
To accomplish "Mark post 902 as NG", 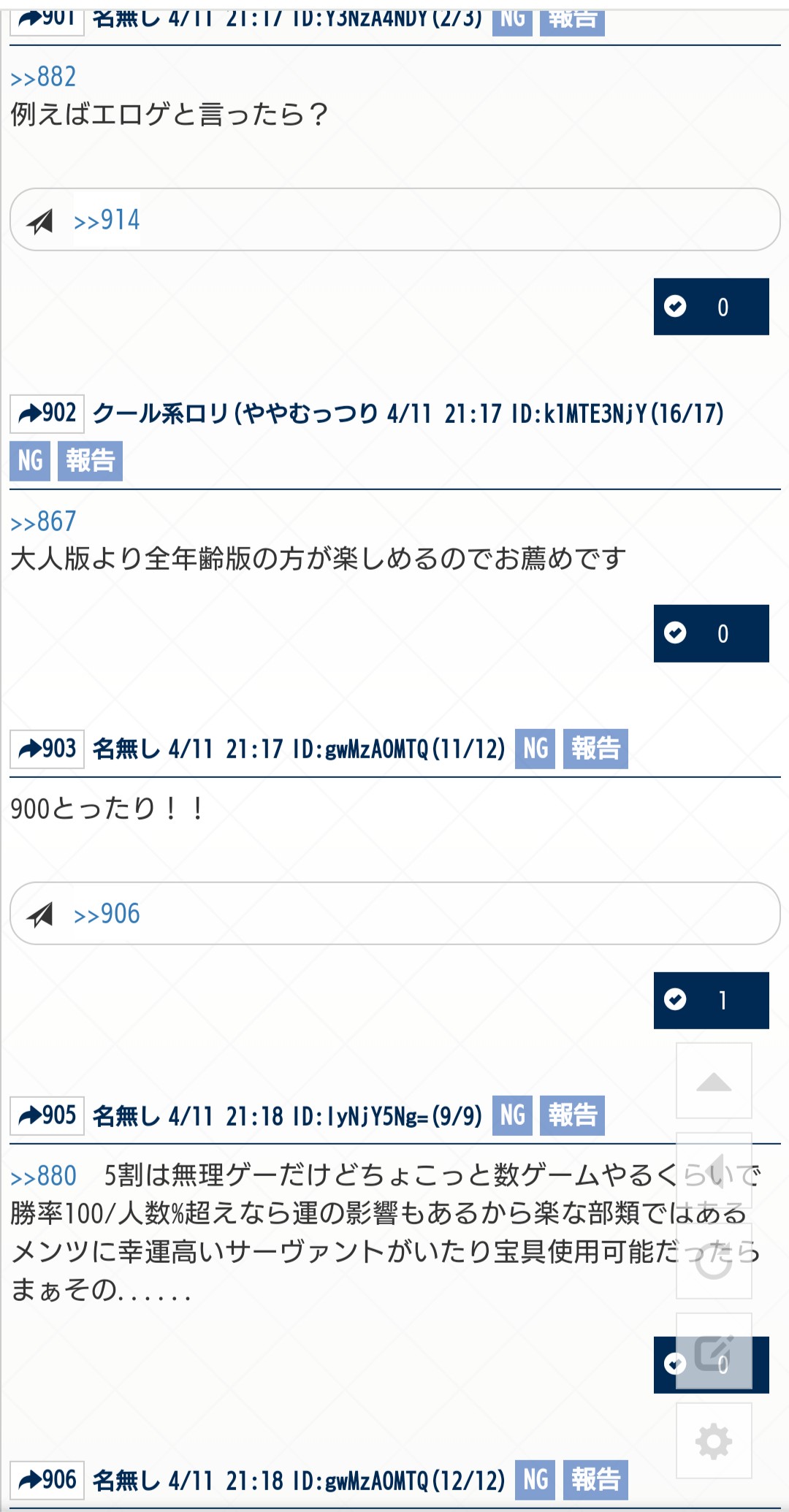I will (30, 461).
